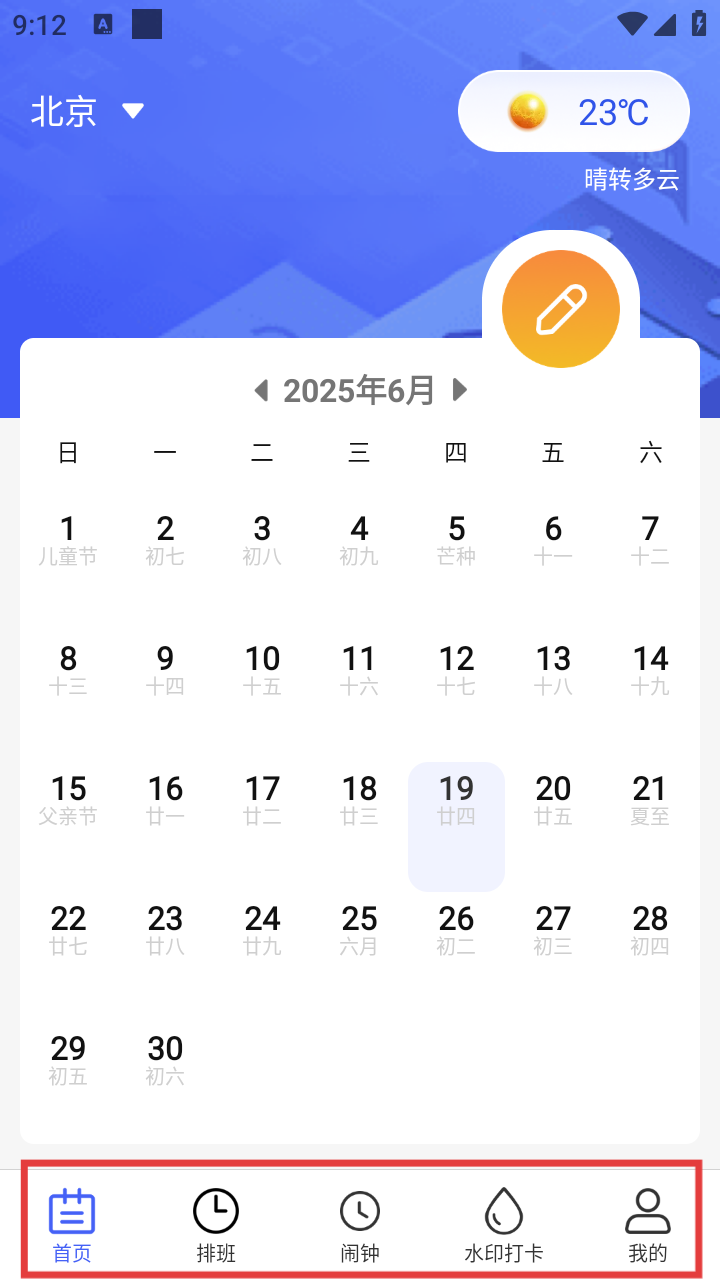Select the 首页 tab

pyautogui.click(x=72, y=1225)
